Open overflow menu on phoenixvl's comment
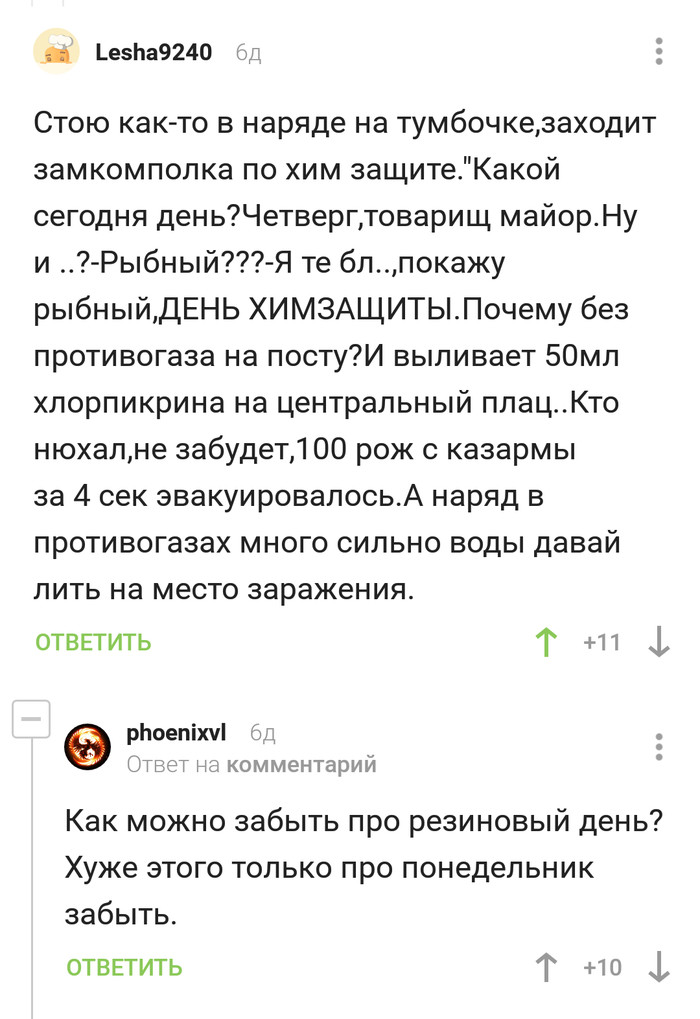The height and width of the screenshot is (1019, 700). (658, 747)
